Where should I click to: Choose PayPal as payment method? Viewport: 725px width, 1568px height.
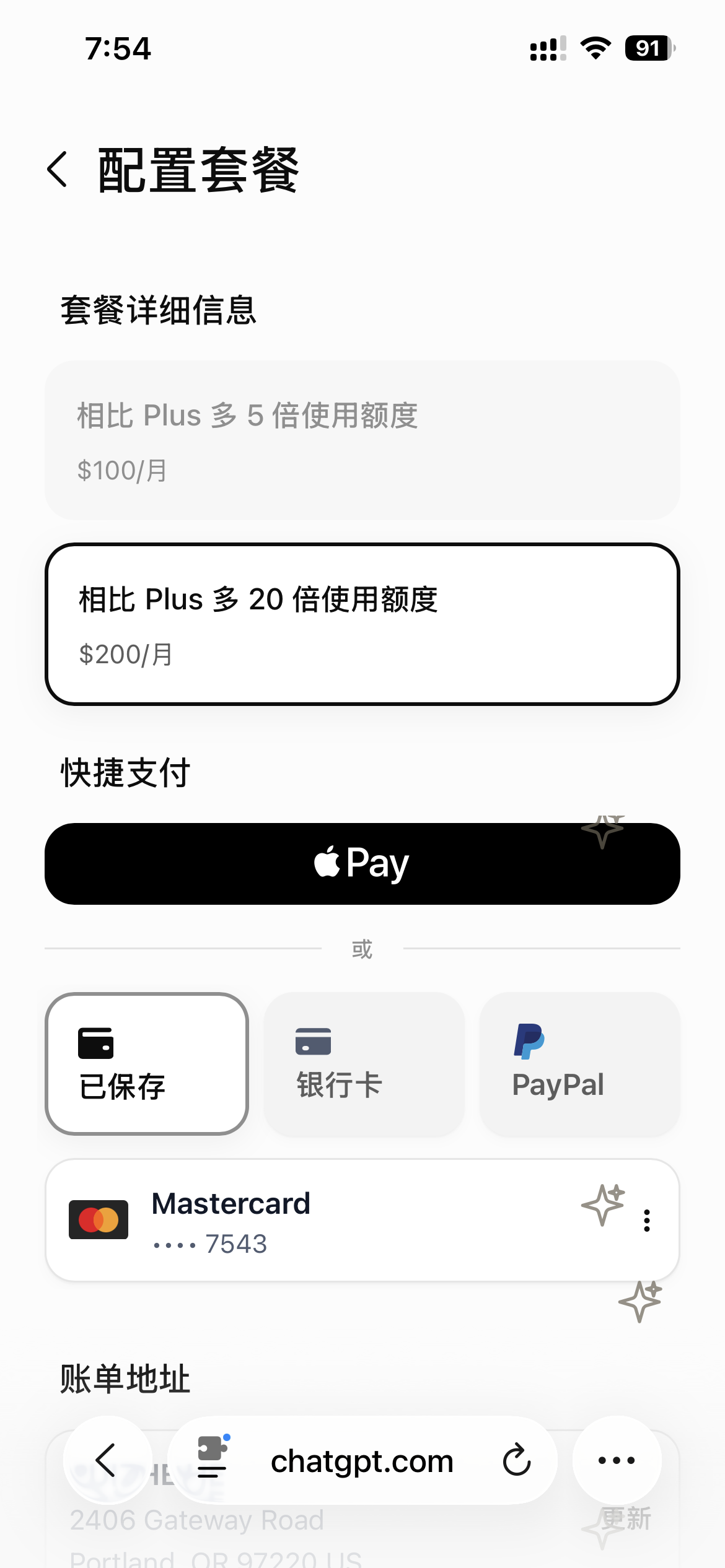[x=580, y=1064]
